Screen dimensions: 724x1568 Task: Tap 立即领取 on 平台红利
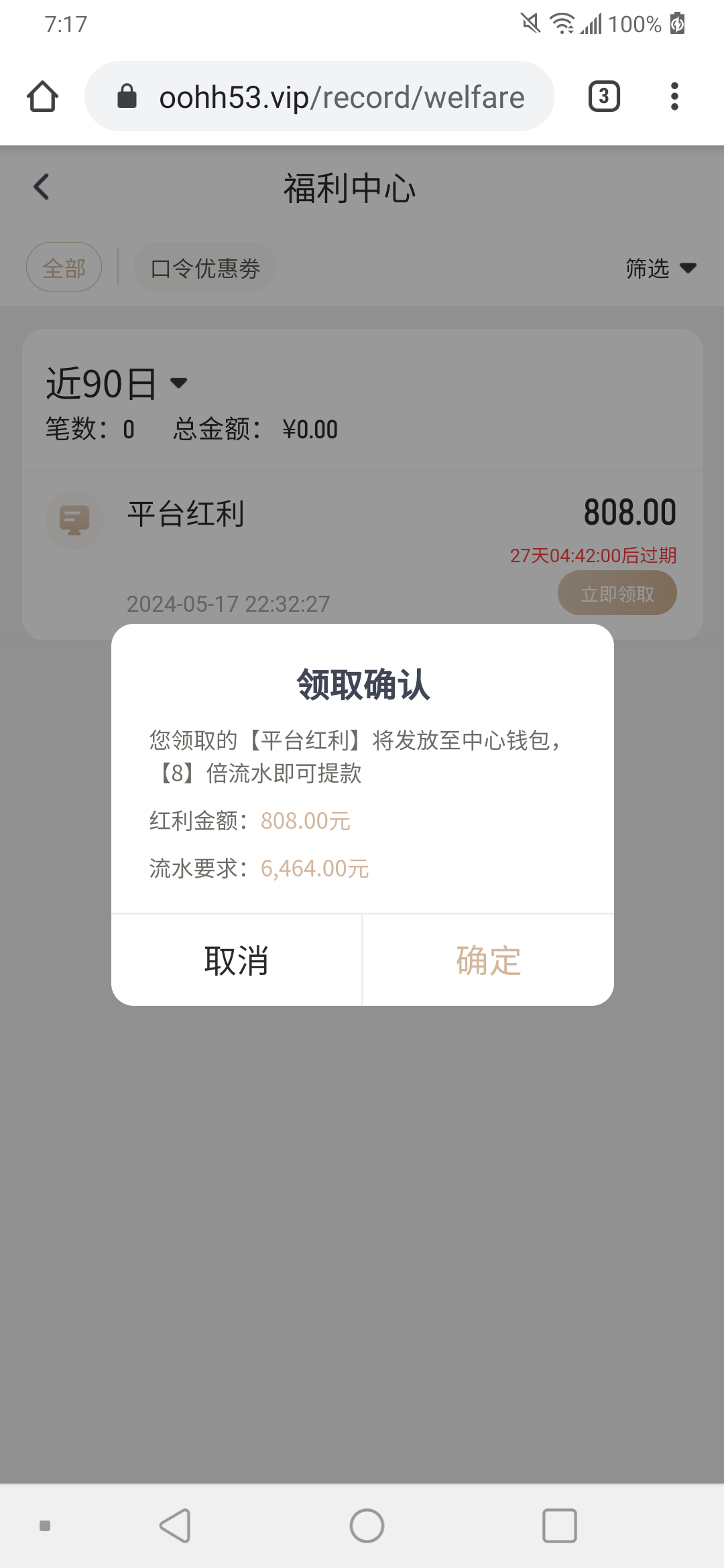coord(617,593)
